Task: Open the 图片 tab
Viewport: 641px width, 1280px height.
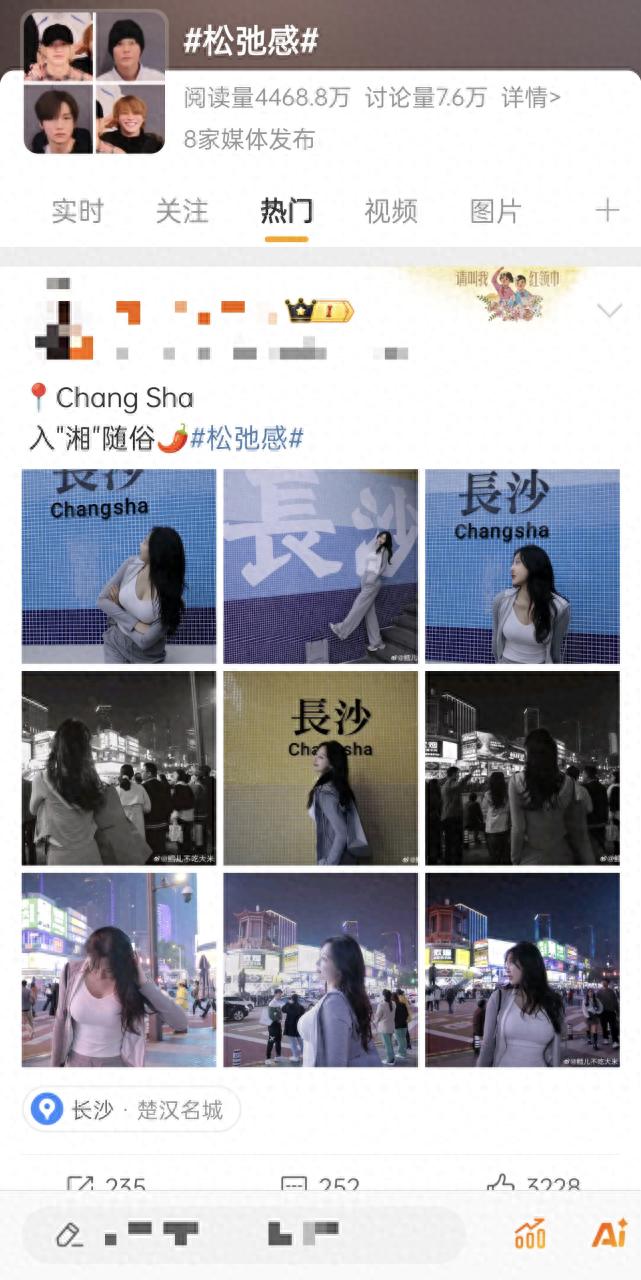Action: click(x=496, y=211)
